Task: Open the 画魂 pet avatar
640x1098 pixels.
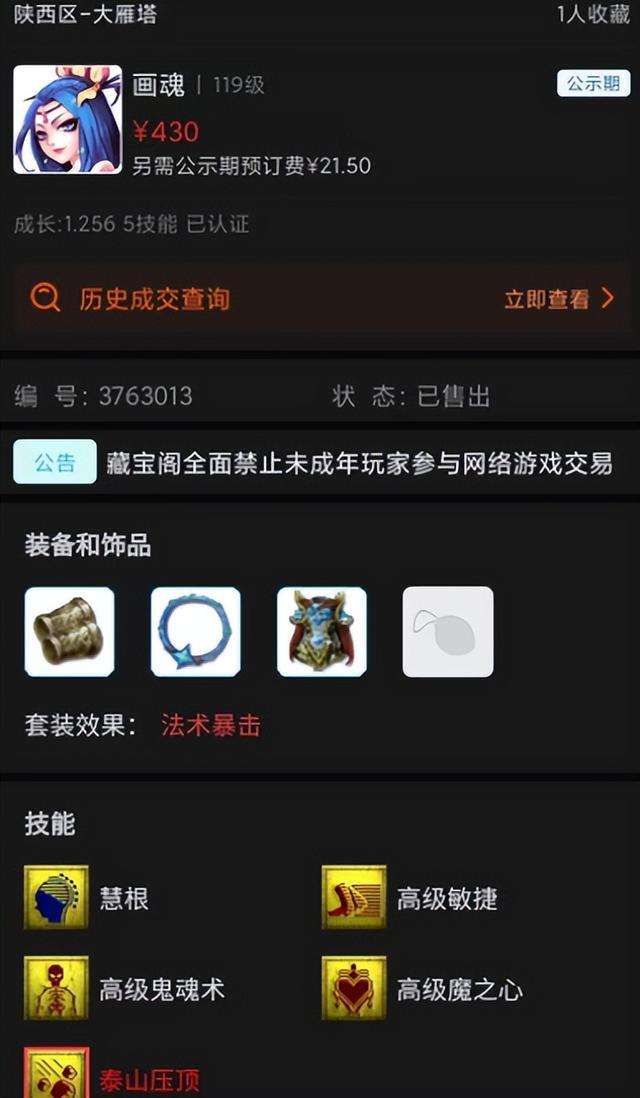Action: pyautogui.click(x=67, y=119)
